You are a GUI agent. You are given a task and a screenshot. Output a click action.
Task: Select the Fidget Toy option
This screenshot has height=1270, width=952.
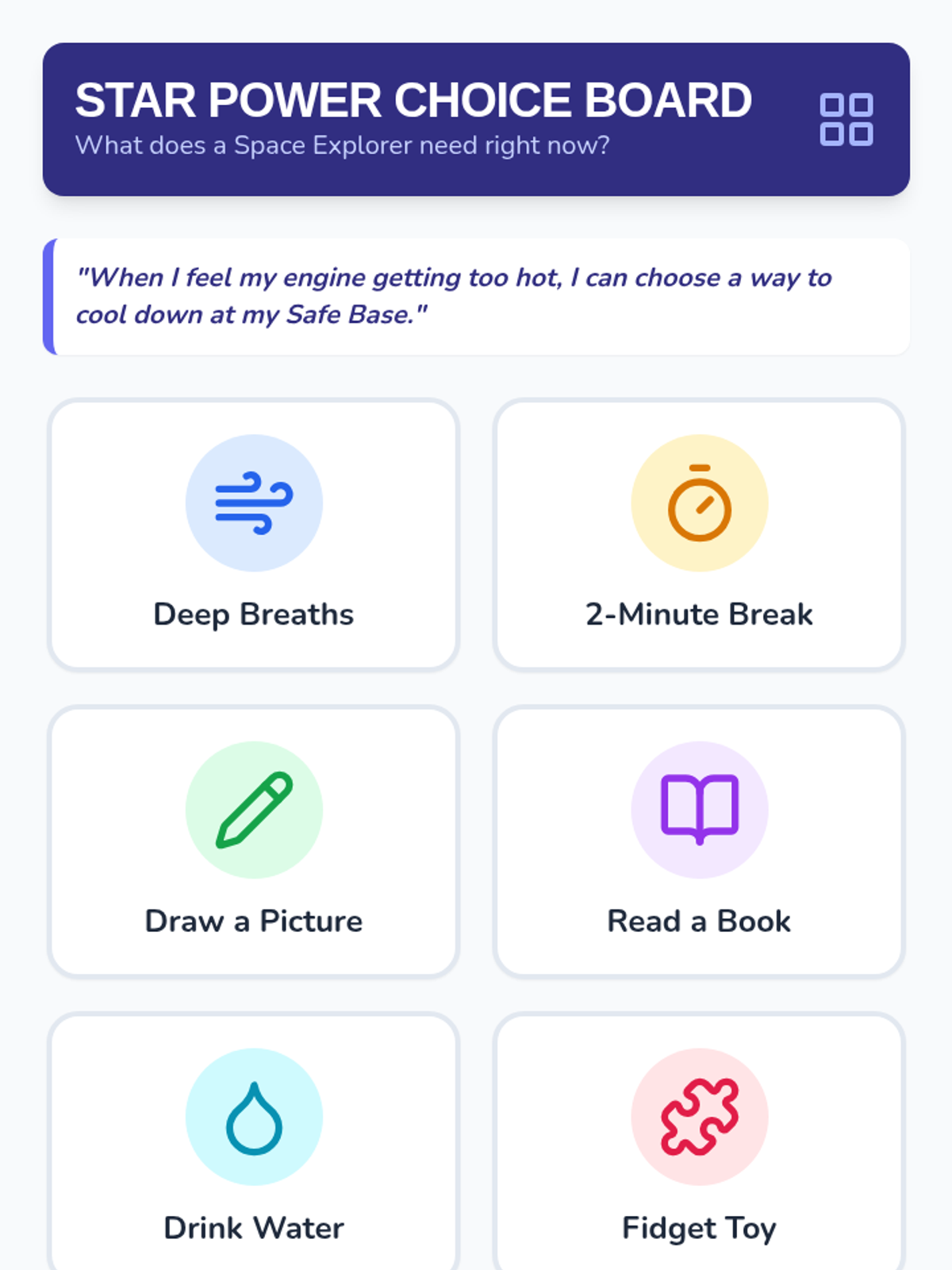(x=699, y=1143)
